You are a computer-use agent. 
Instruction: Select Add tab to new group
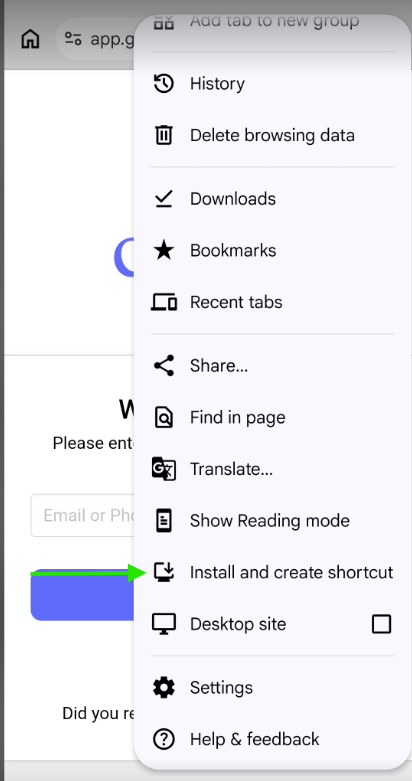point(273,21)
